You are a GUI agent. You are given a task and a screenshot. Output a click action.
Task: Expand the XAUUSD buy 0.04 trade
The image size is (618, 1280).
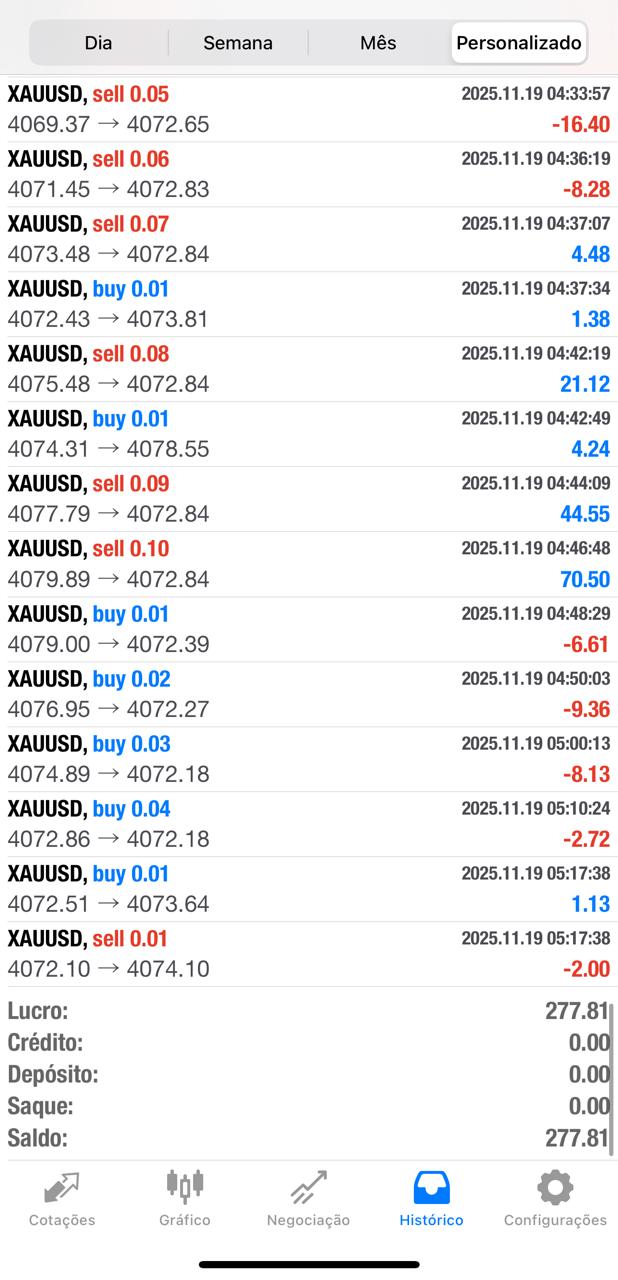[308, 824]
